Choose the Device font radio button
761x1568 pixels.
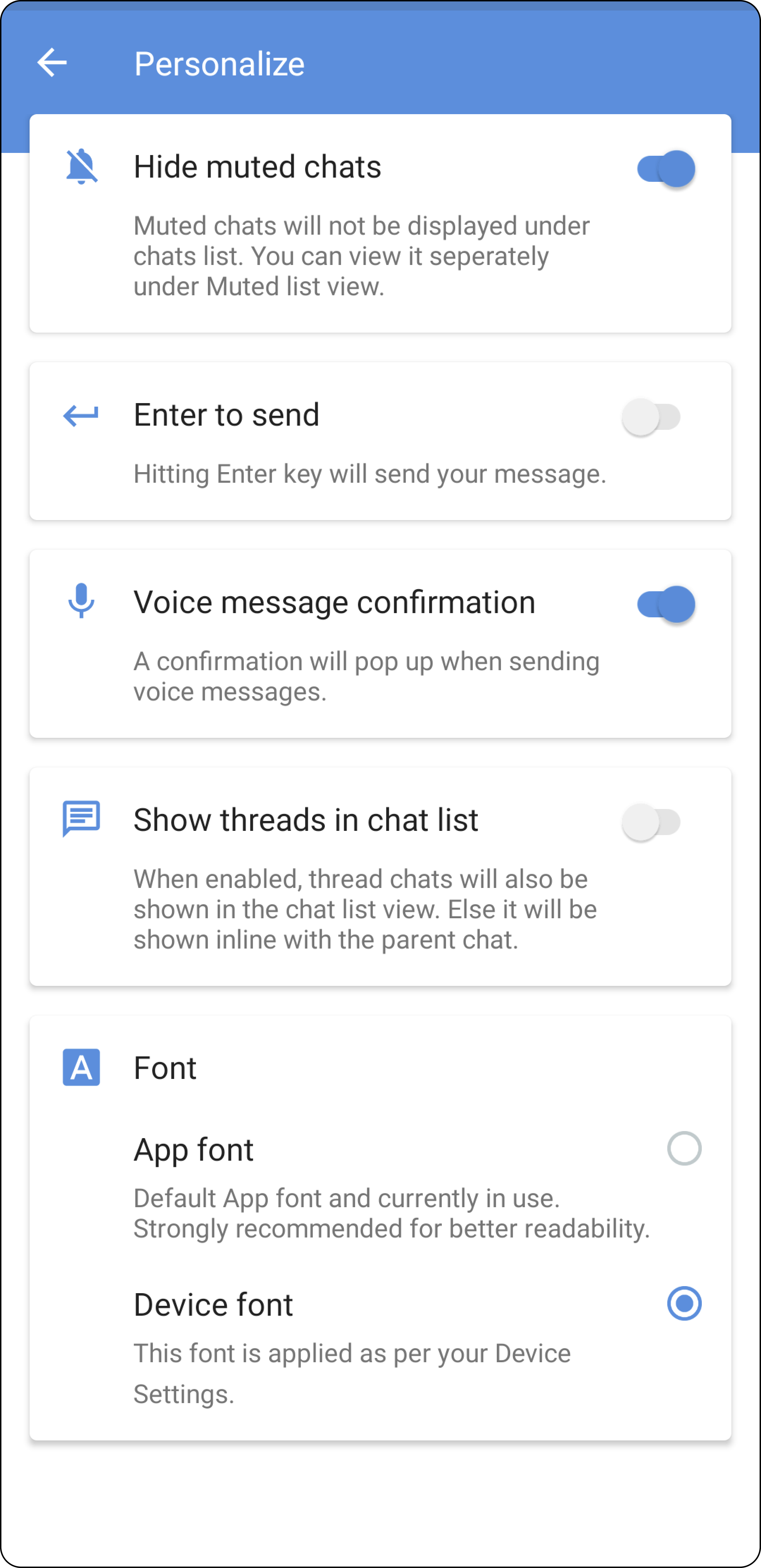pyautogui.click(x=684, y=1303)
